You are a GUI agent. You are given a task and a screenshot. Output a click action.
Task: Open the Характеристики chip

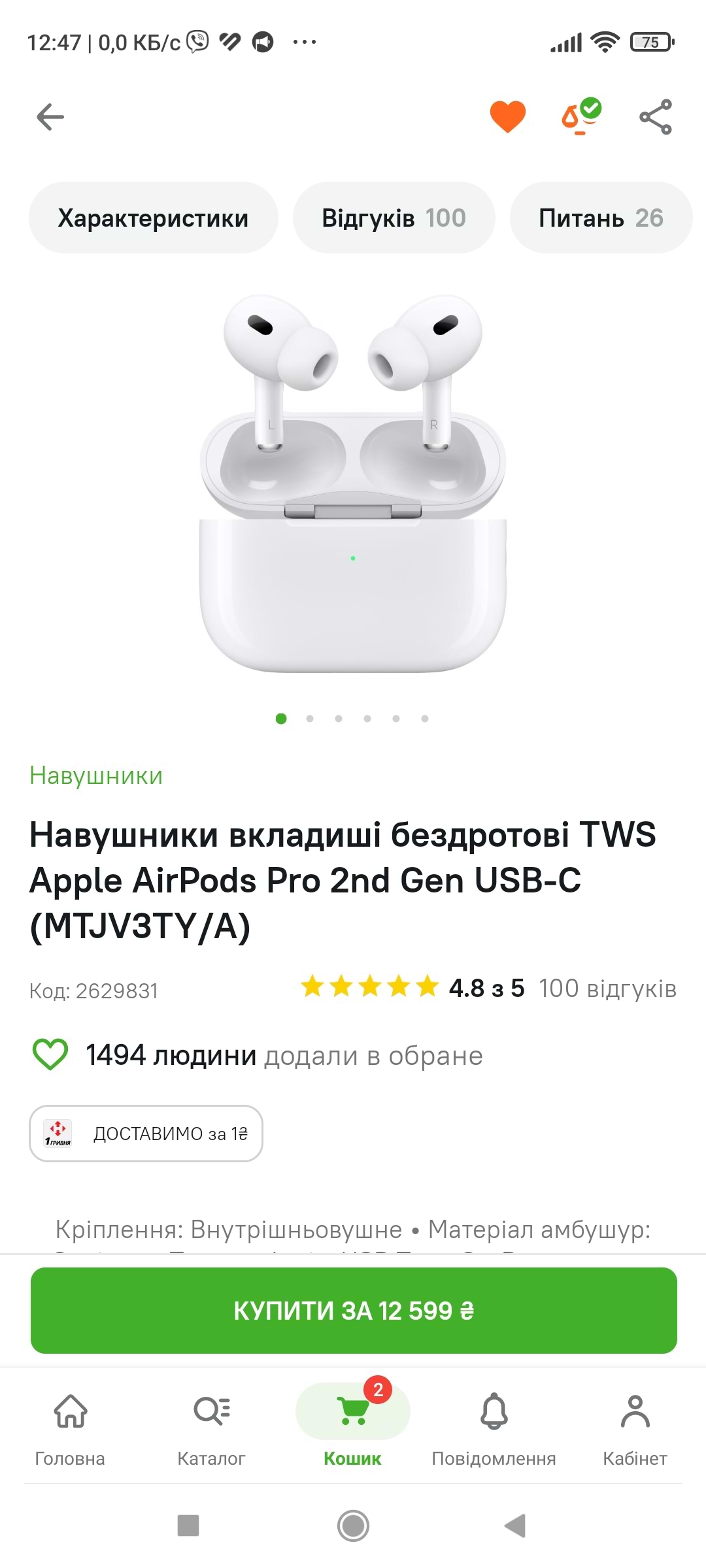(x=153, y=218)
